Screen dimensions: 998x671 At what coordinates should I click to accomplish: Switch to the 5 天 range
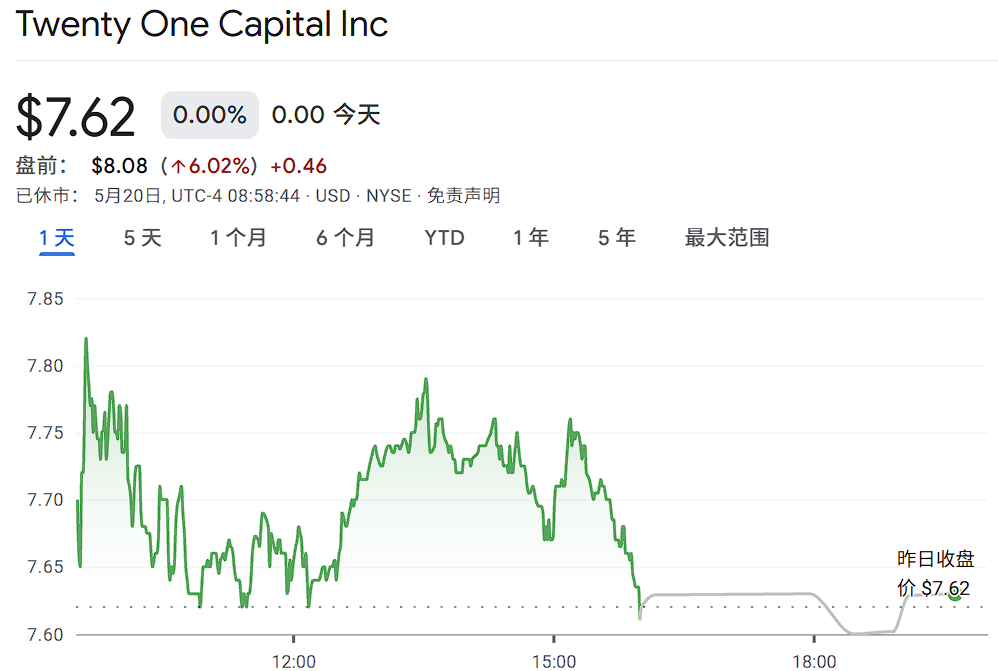[143, 238]
